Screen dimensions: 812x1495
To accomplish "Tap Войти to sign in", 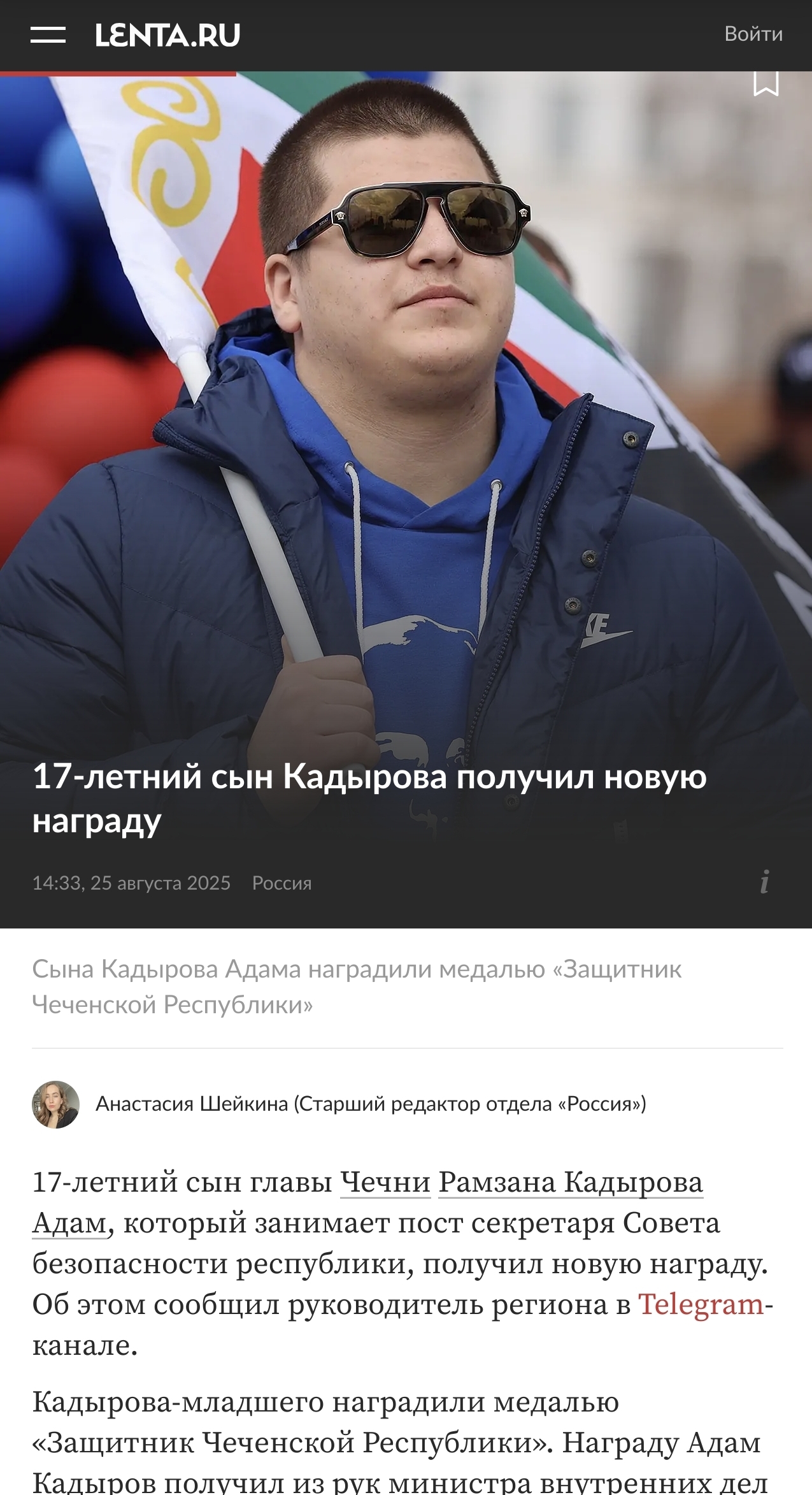I will (x=753, y=34).
